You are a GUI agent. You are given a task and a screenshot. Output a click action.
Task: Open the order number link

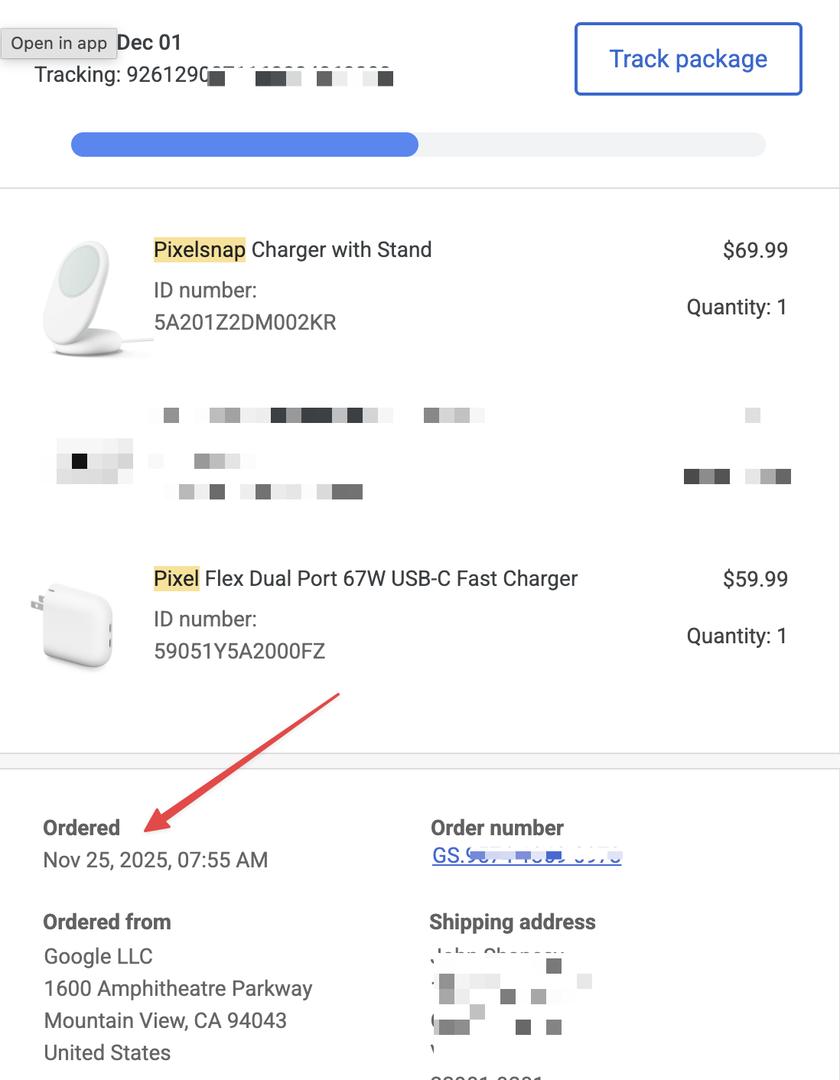[526, 857]
